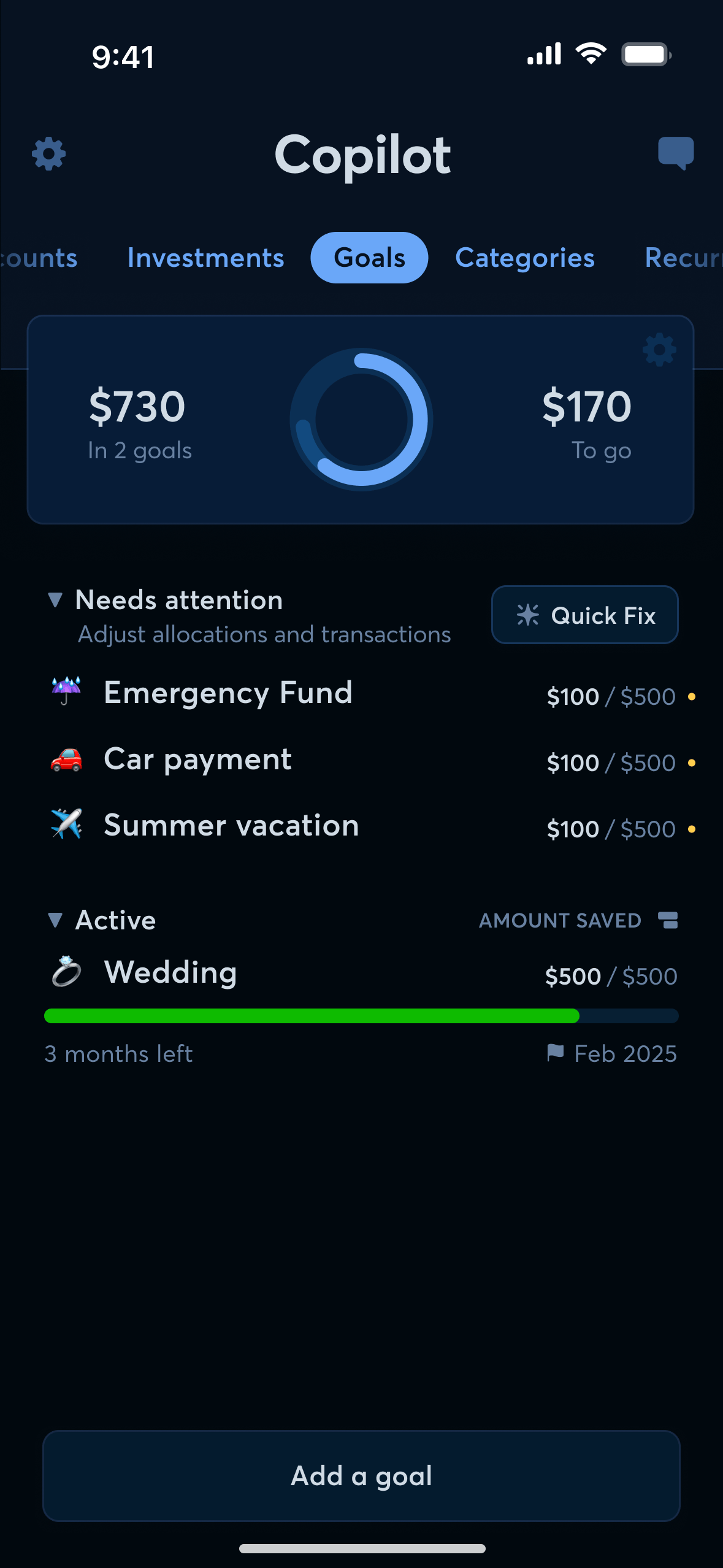Switch to the Investments tab
Screen dimensions: 723x1568
coord(206,258)
